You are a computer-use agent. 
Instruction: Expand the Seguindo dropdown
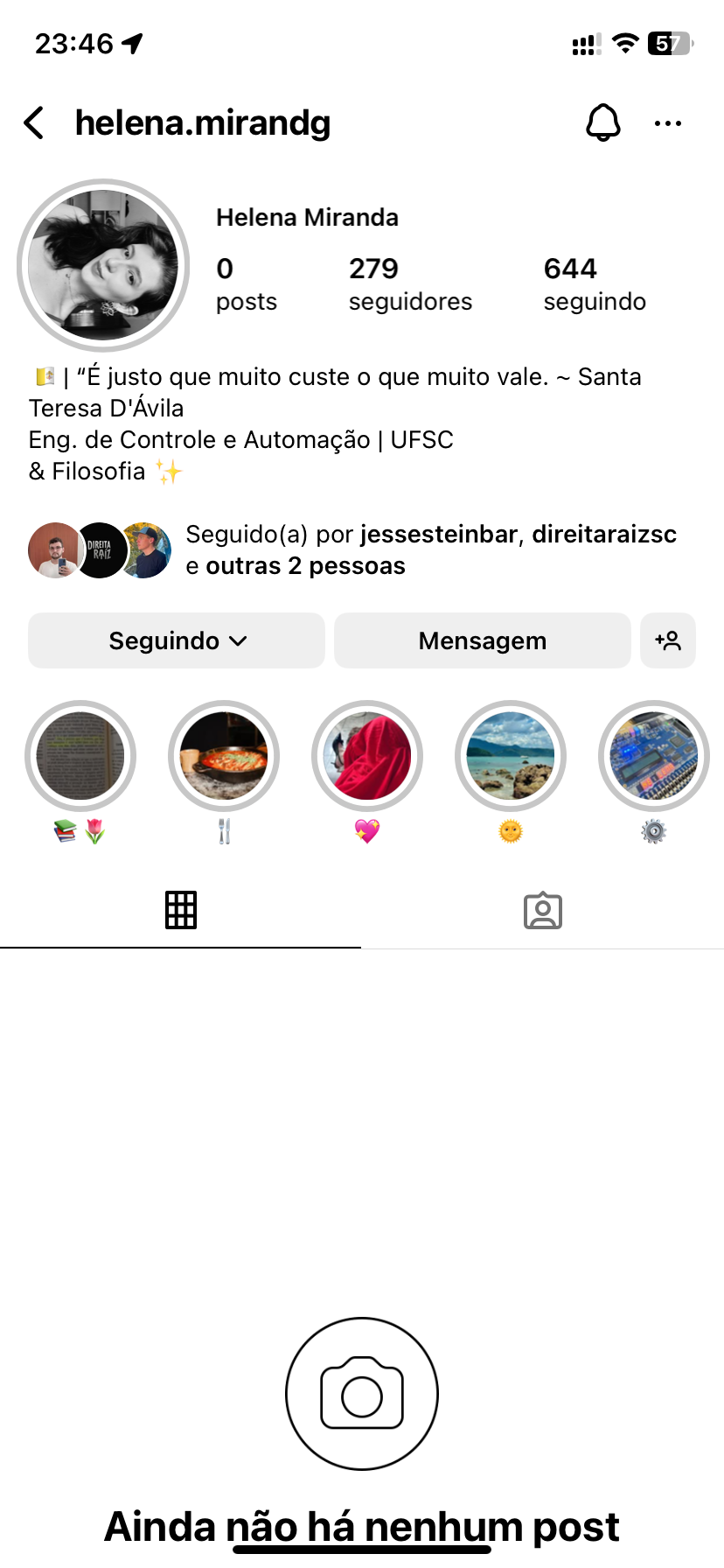click(177, 641)
